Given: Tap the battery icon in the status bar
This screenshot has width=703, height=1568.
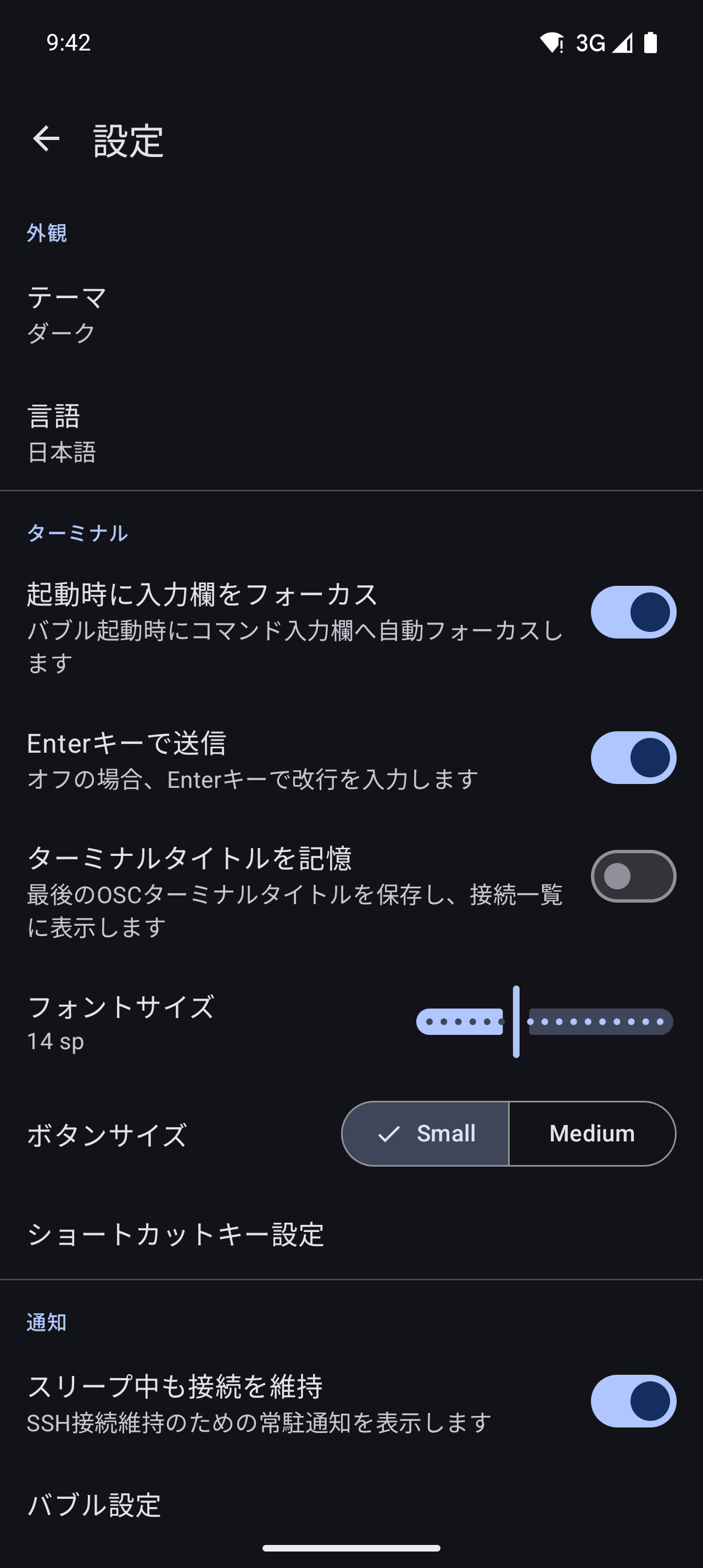Looking at the screenshot, I should click(x=651, y=42).
